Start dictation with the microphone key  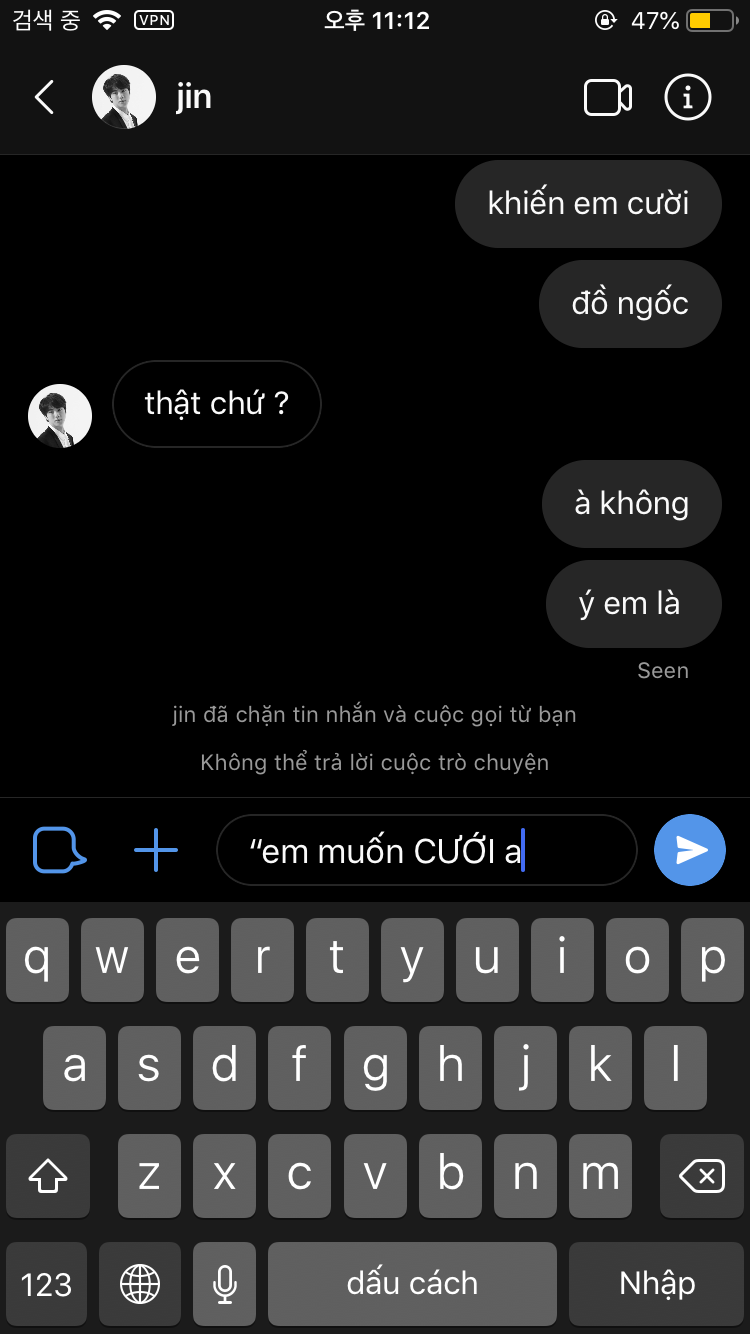pos(225,1284)
